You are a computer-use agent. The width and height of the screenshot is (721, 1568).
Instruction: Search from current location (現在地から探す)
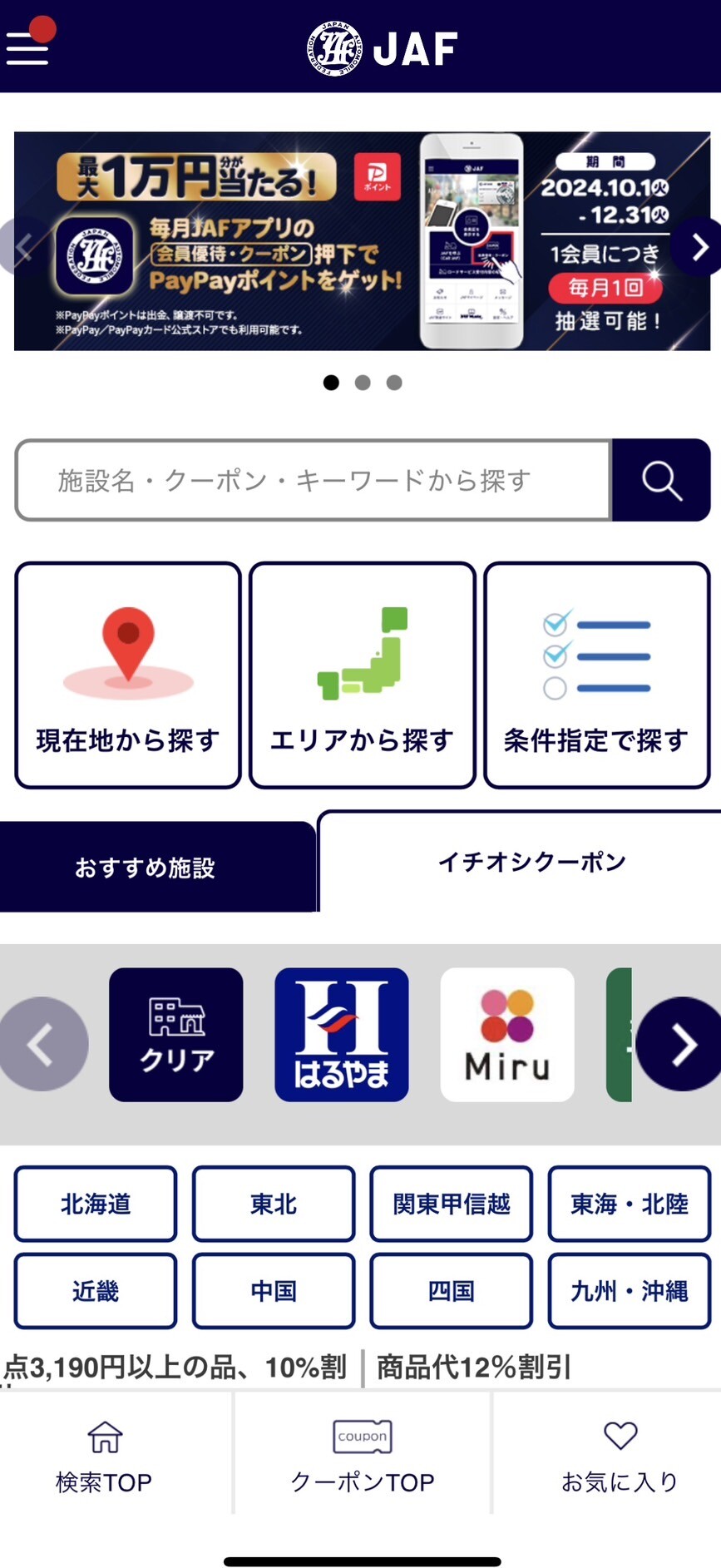(128, 675)
